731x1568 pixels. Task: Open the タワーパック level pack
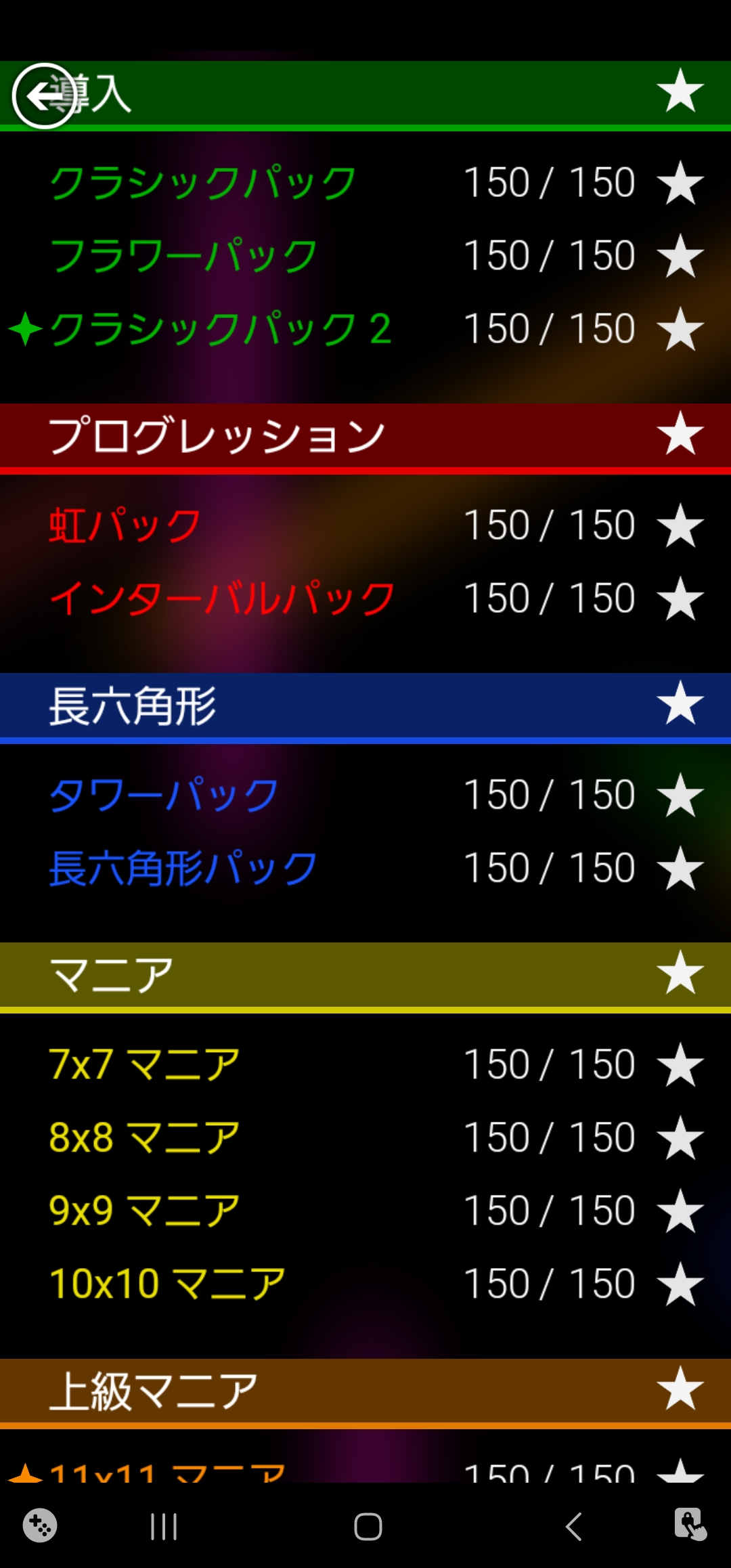tap(365, 795)
